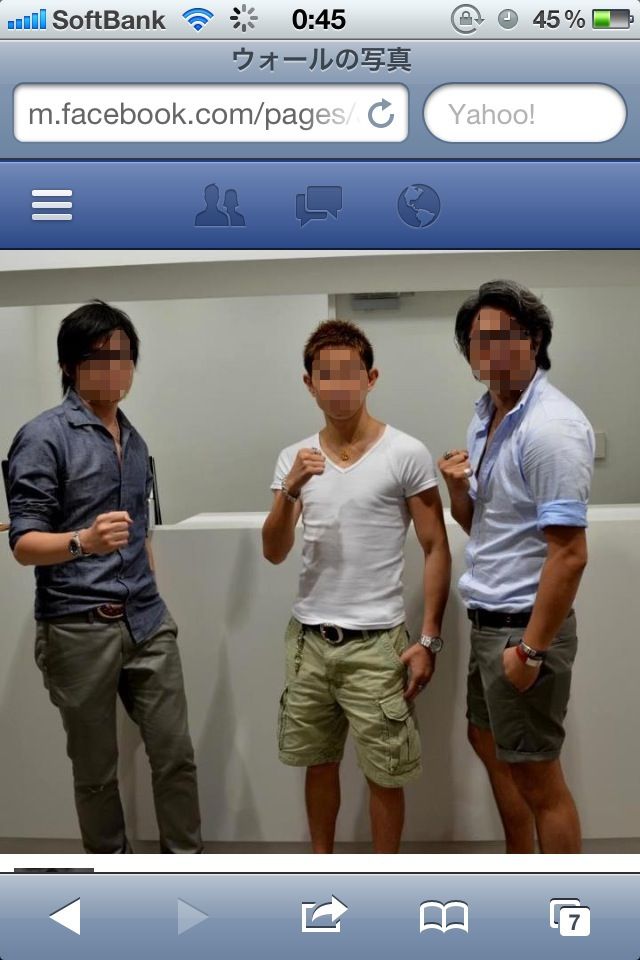Open the Facebook hamburger menu

pyautogui.click(x=52, y=206)
